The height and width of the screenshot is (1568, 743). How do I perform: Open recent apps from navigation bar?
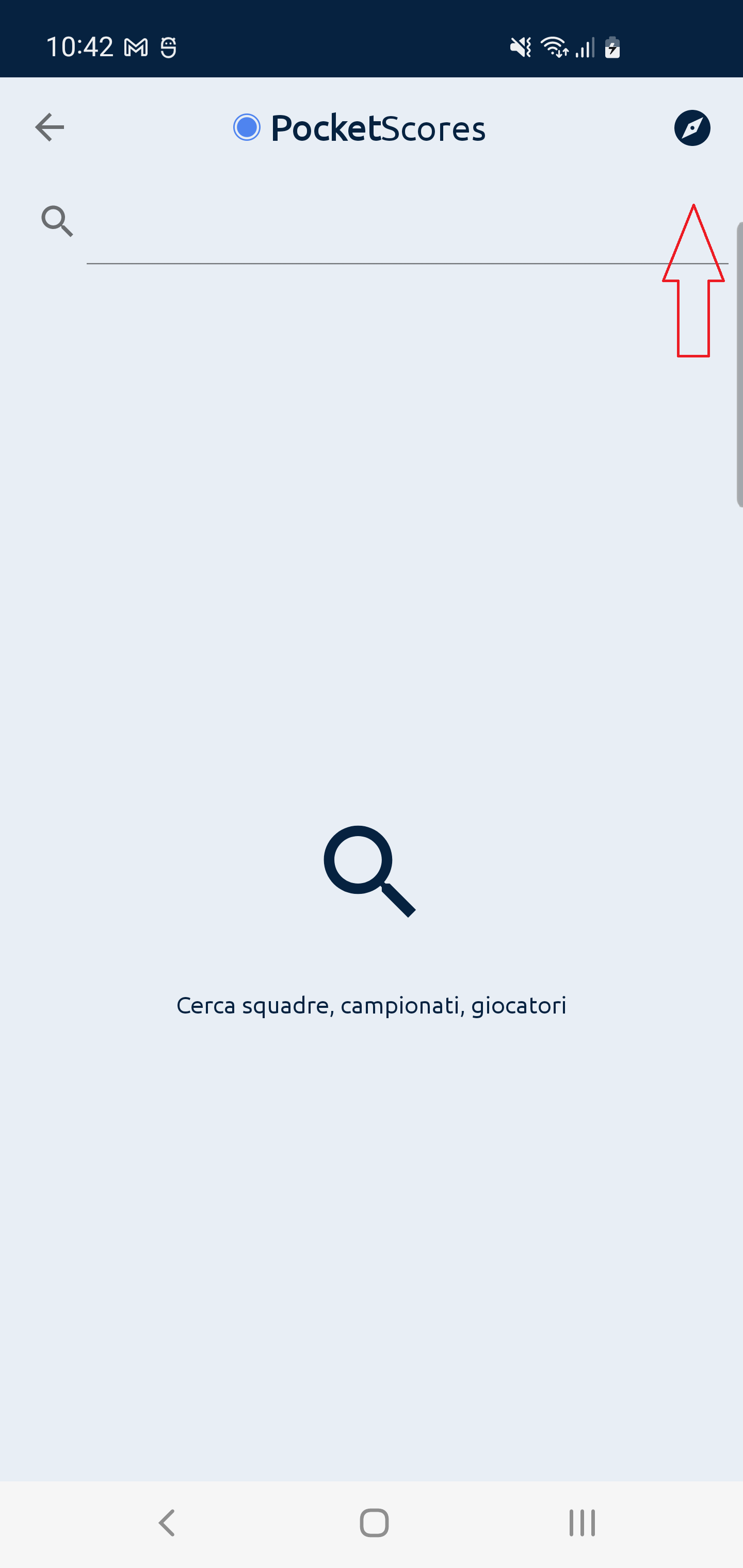click(582, 1523)
